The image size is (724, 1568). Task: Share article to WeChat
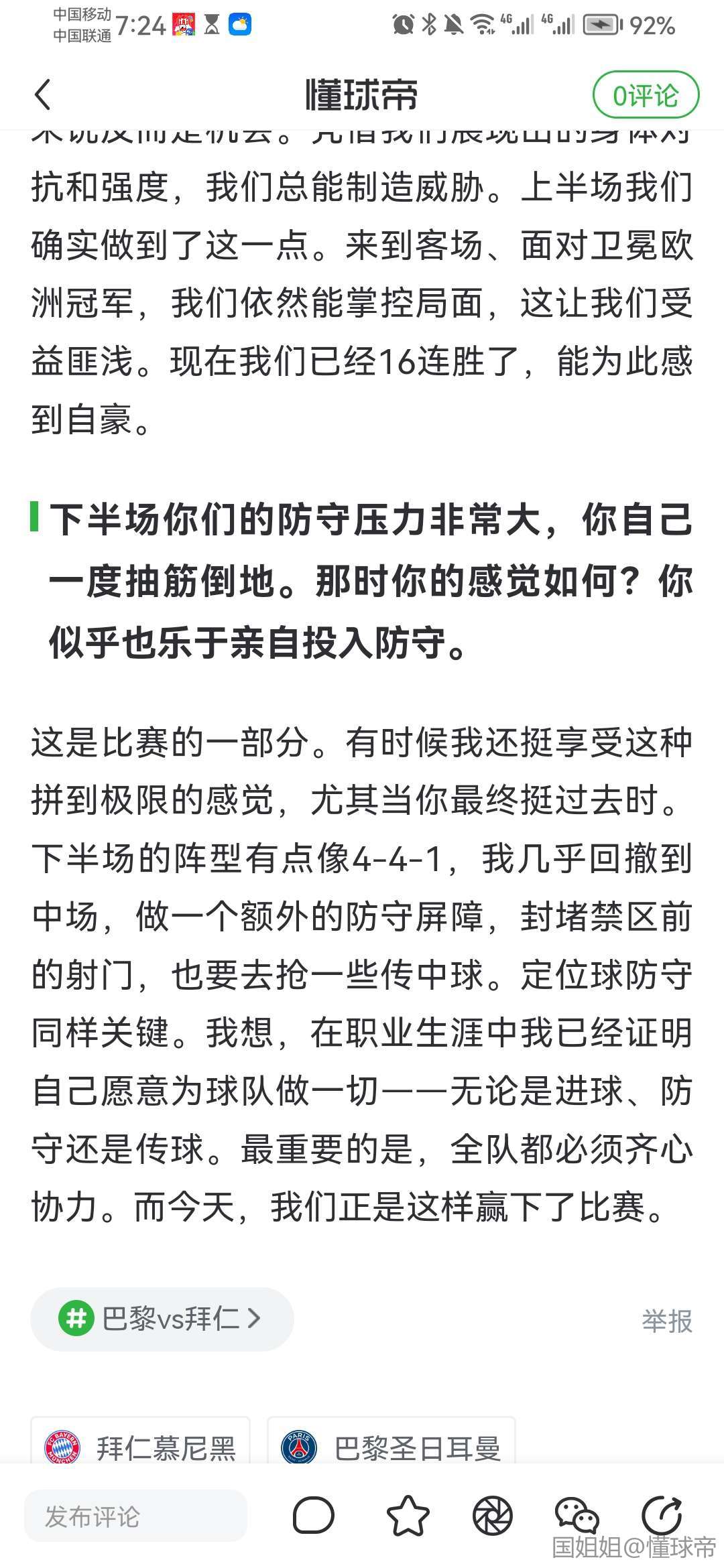point(576,1516)
